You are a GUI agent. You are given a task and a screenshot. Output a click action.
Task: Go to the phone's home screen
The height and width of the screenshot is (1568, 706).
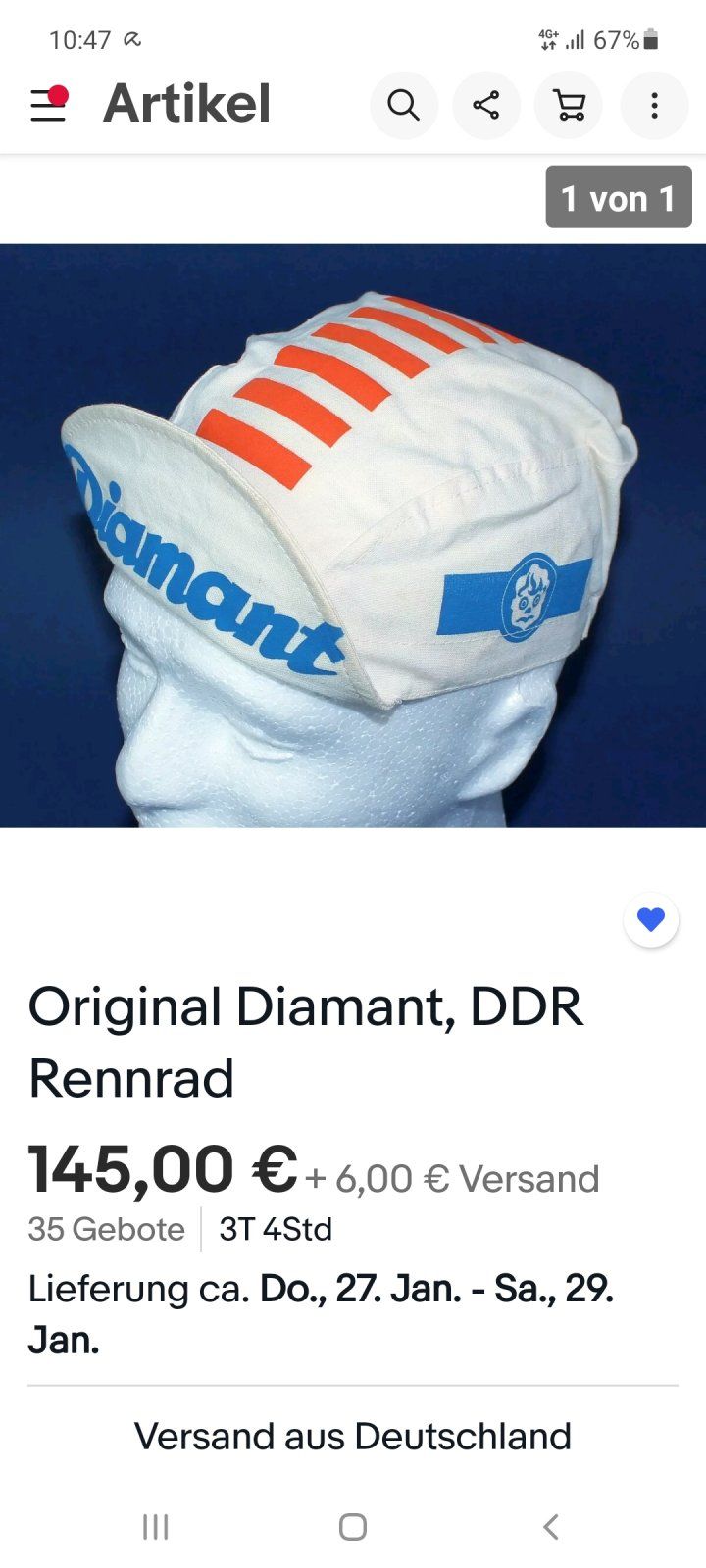[x=353, y=1526]
